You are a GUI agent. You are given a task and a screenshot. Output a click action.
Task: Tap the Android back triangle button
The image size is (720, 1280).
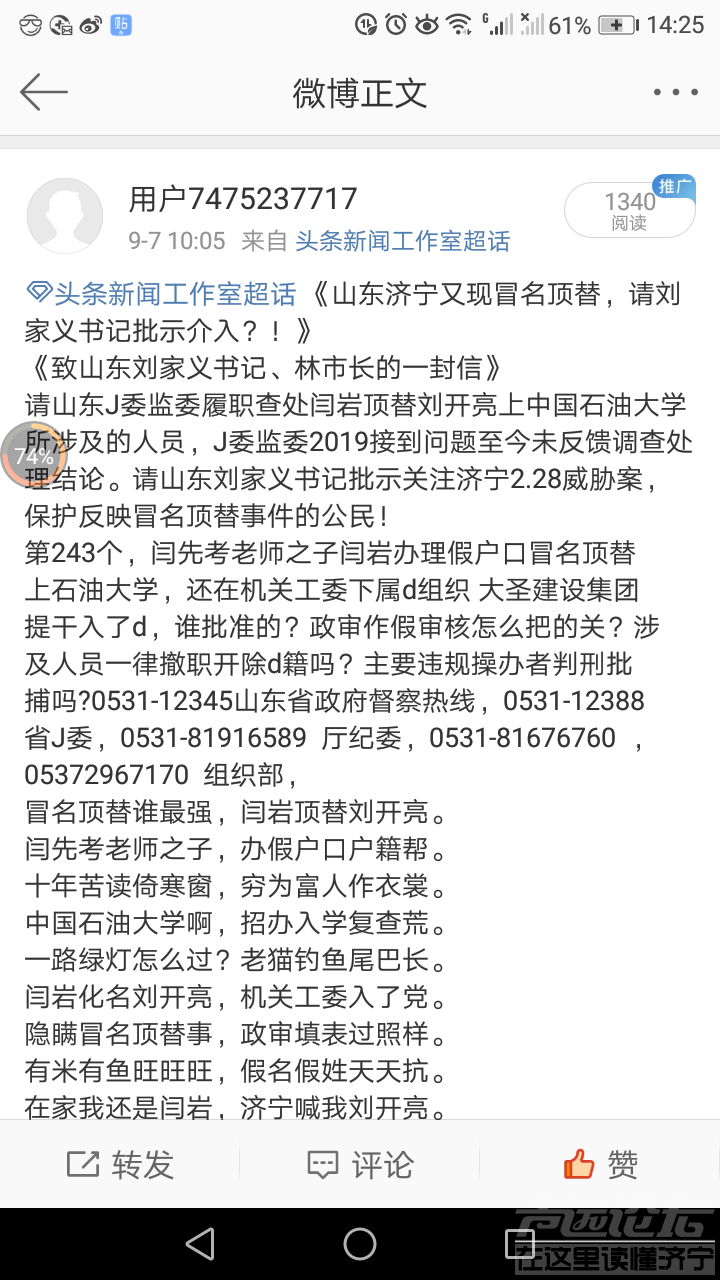200,1245
